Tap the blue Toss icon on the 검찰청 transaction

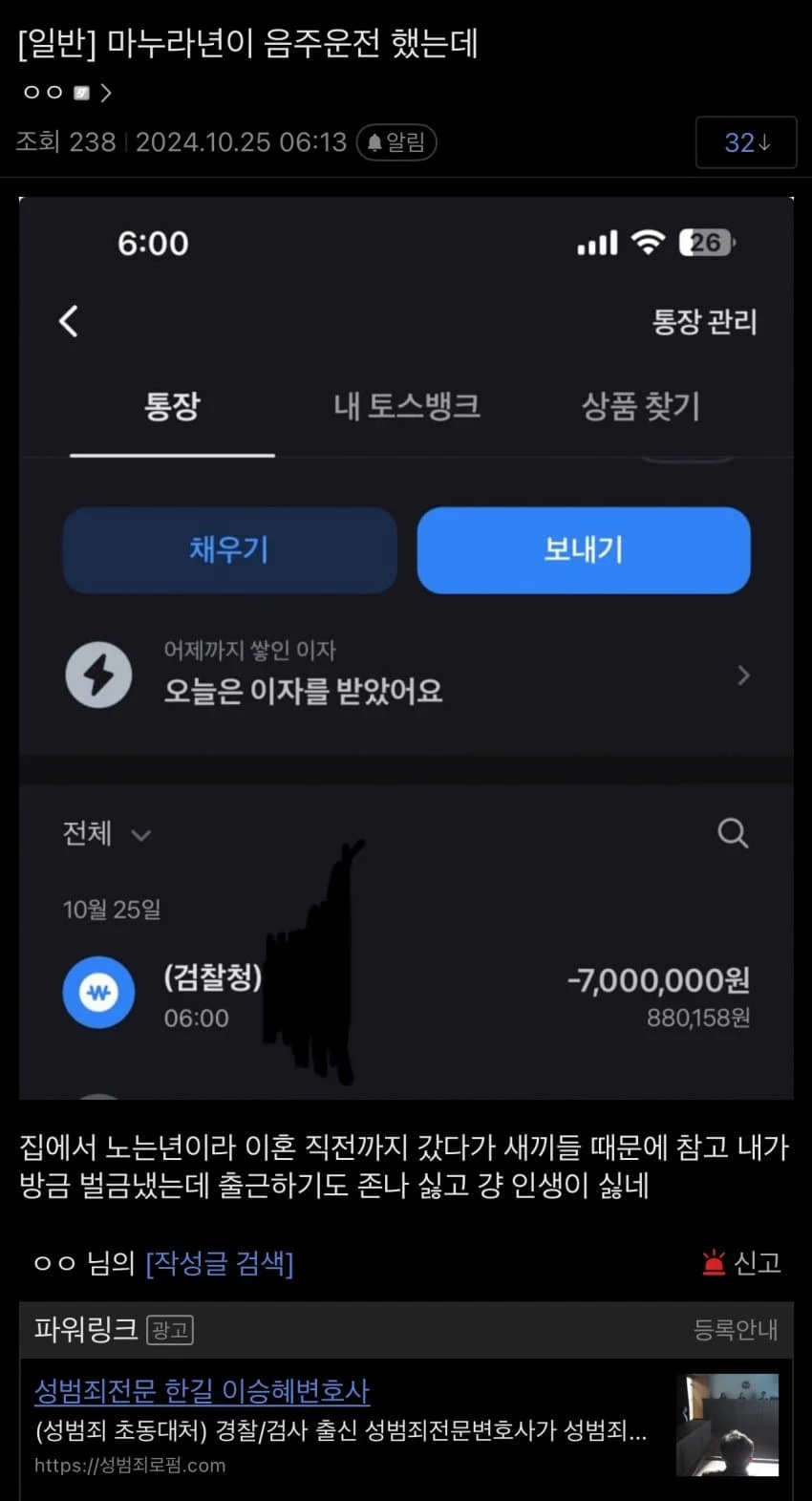point(98,992)
